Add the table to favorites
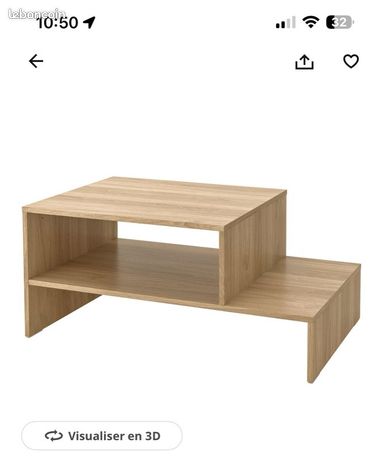This screenshot has height=460, width=384. [x=351, y=61]
